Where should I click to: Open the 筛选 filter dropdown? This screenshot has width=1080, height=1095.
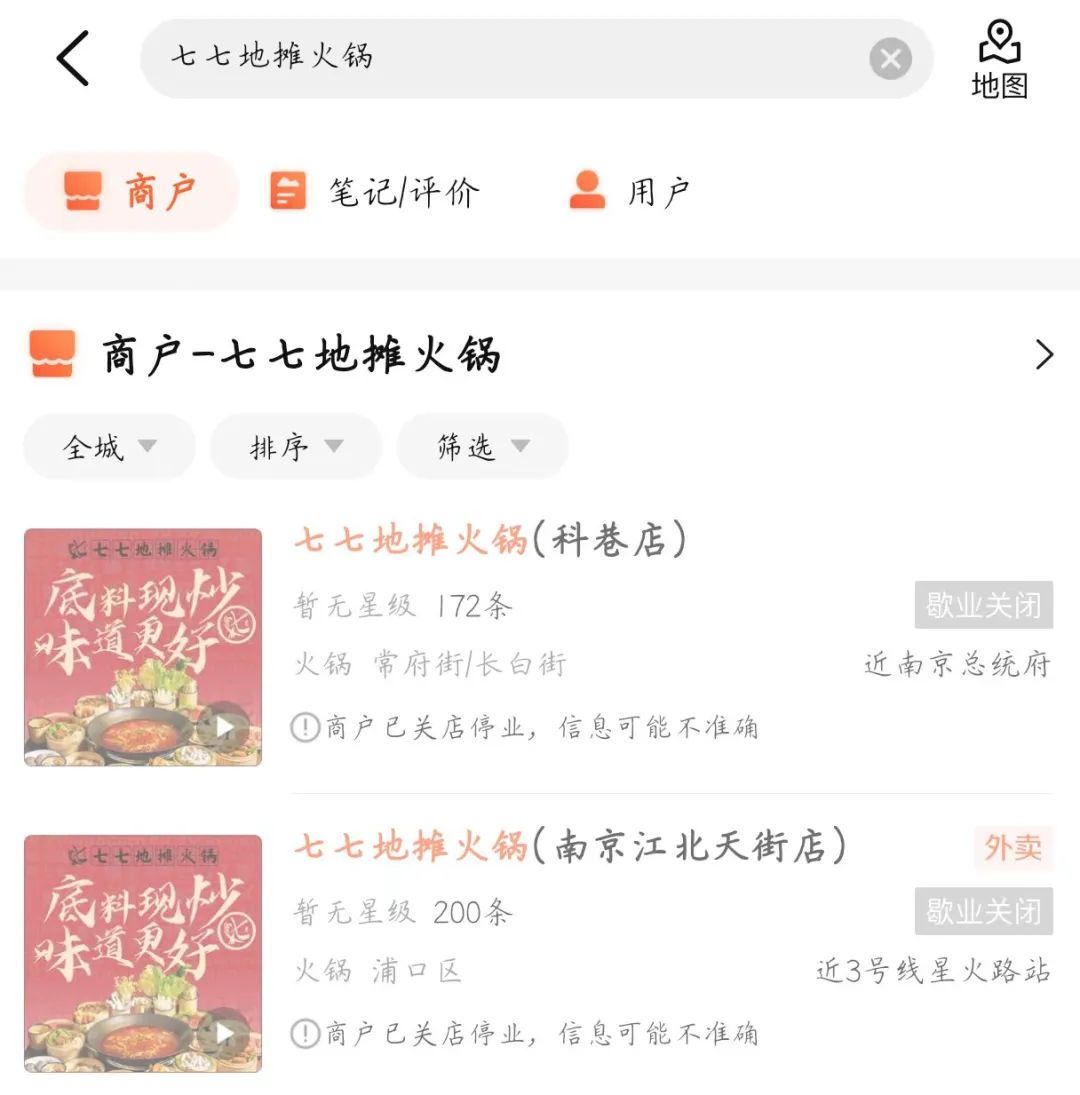coord(481,447)
